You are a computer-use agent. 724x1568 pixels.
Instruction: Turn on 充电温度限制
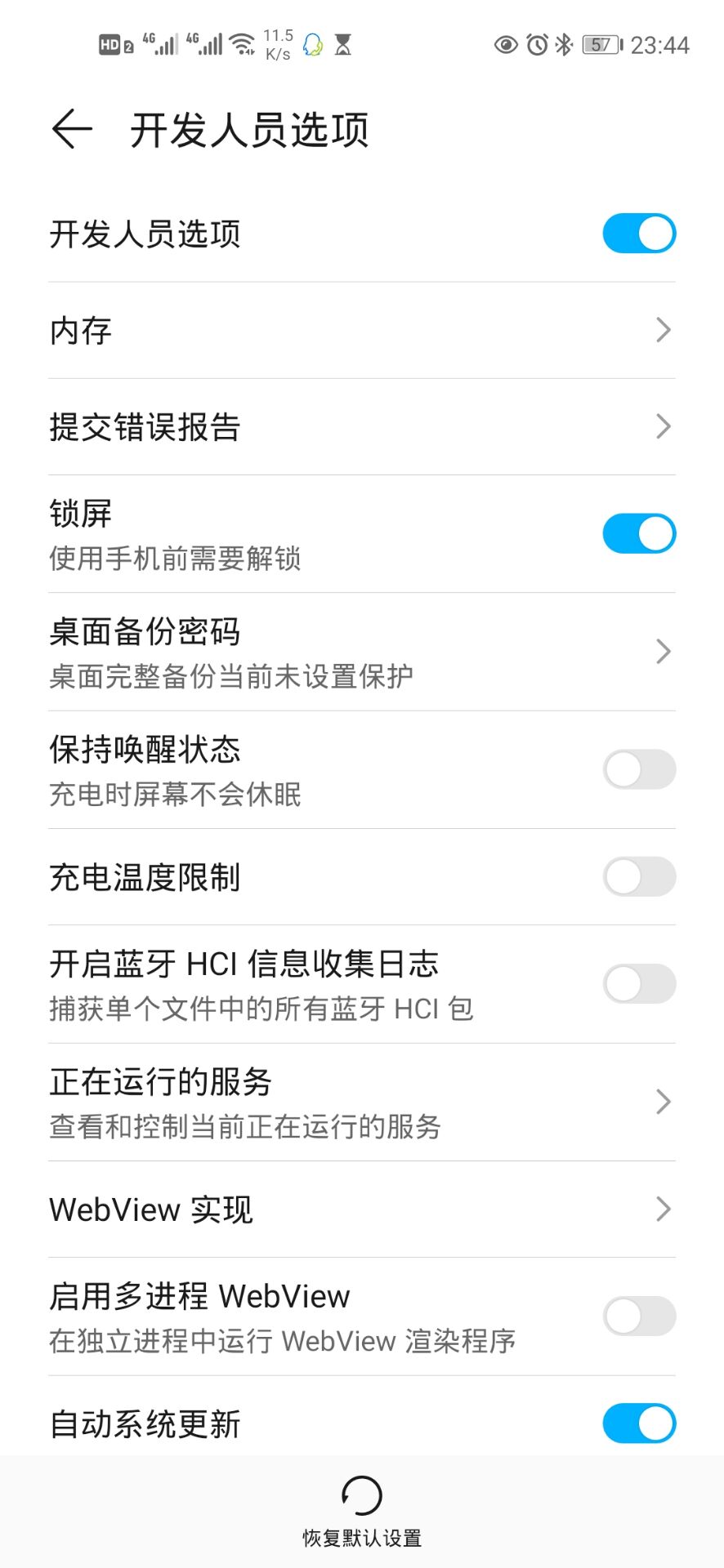coord(639,877)
